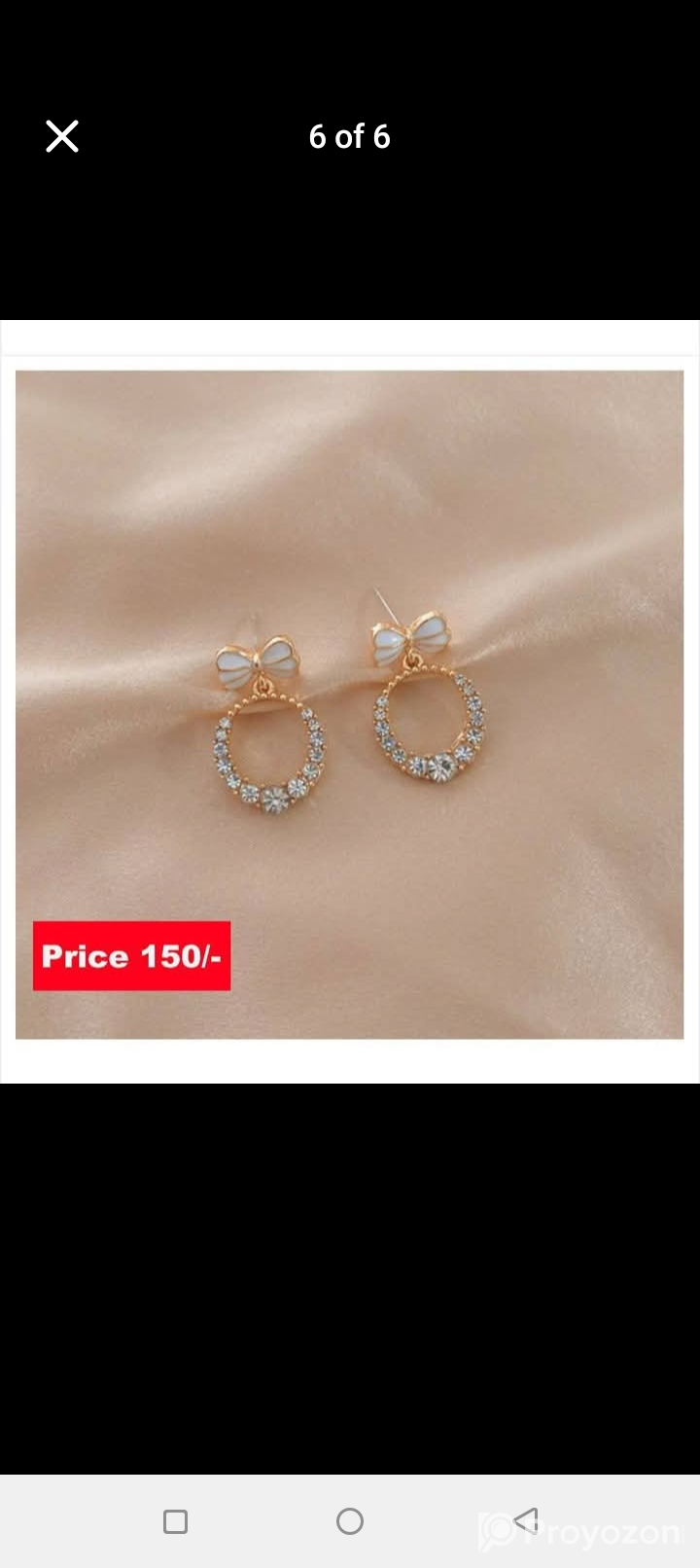700x1568 pixels.
Task: Tap the counter to expand image details
Action: 349,136
